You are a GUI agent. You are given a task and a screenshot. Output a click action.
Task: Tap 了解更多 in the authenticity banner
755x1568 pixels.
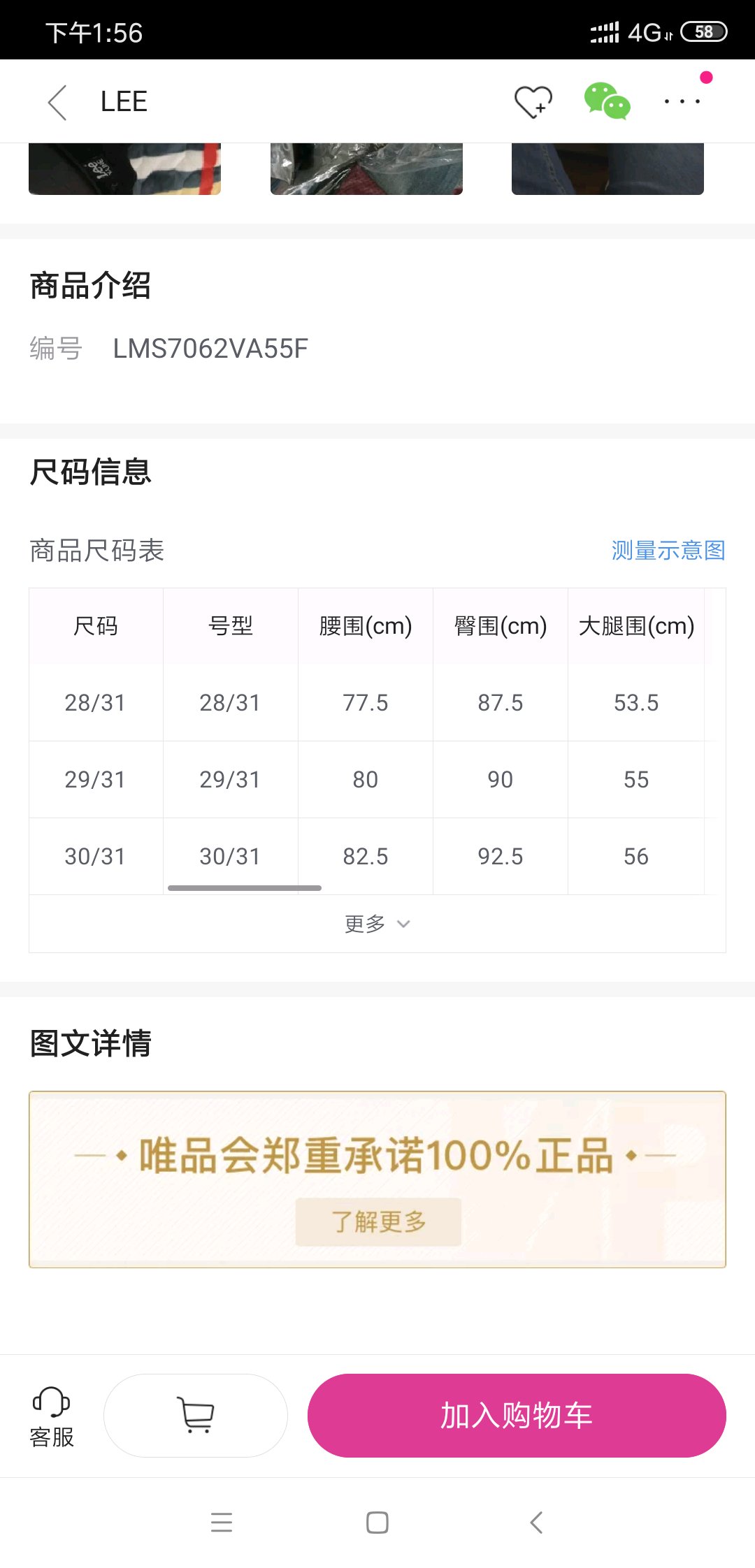coord(378,1222)
